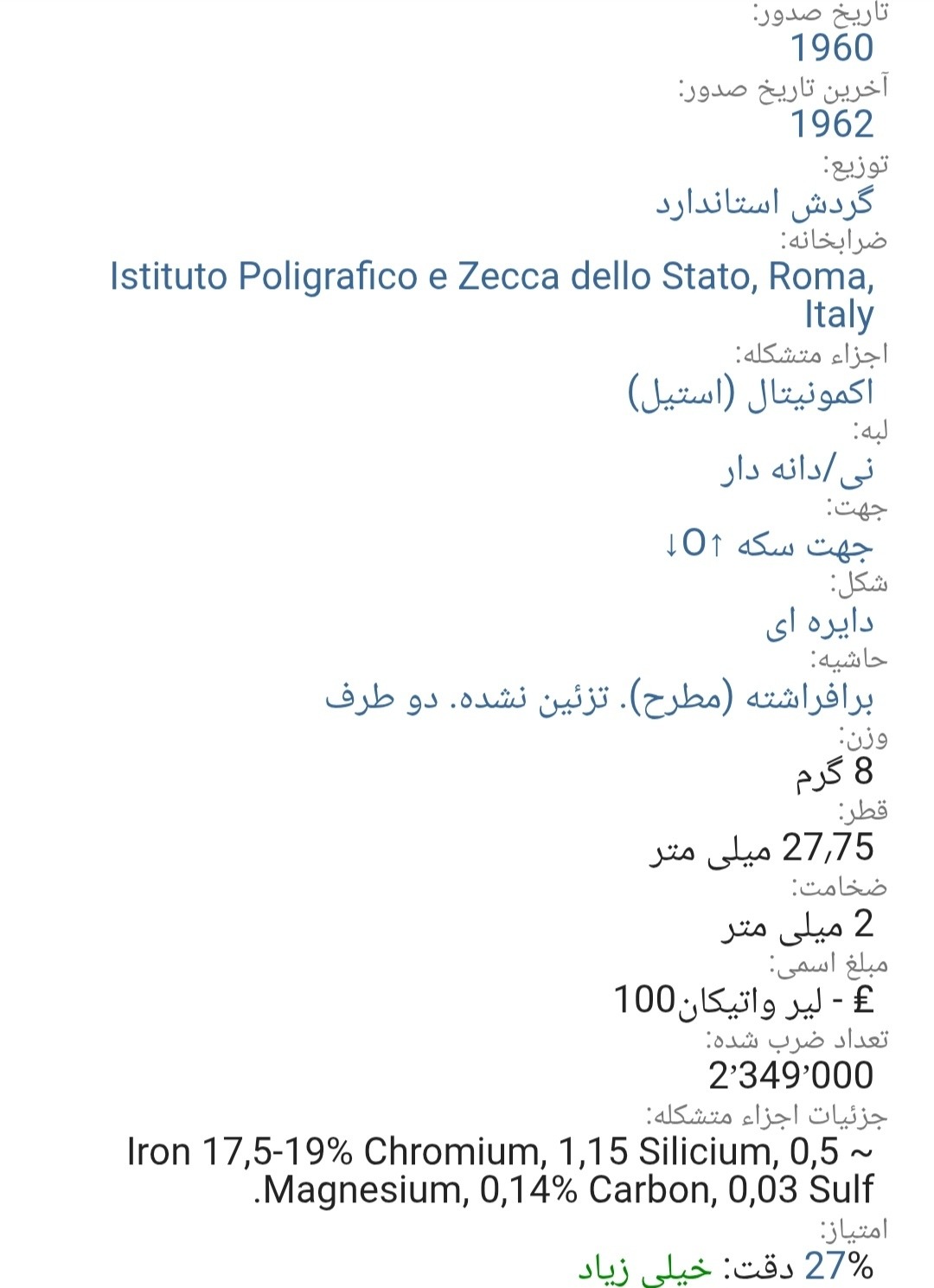Open the اکمونیتال (استیل) composition link
The image size is (934, 1288).
[751, 393]
